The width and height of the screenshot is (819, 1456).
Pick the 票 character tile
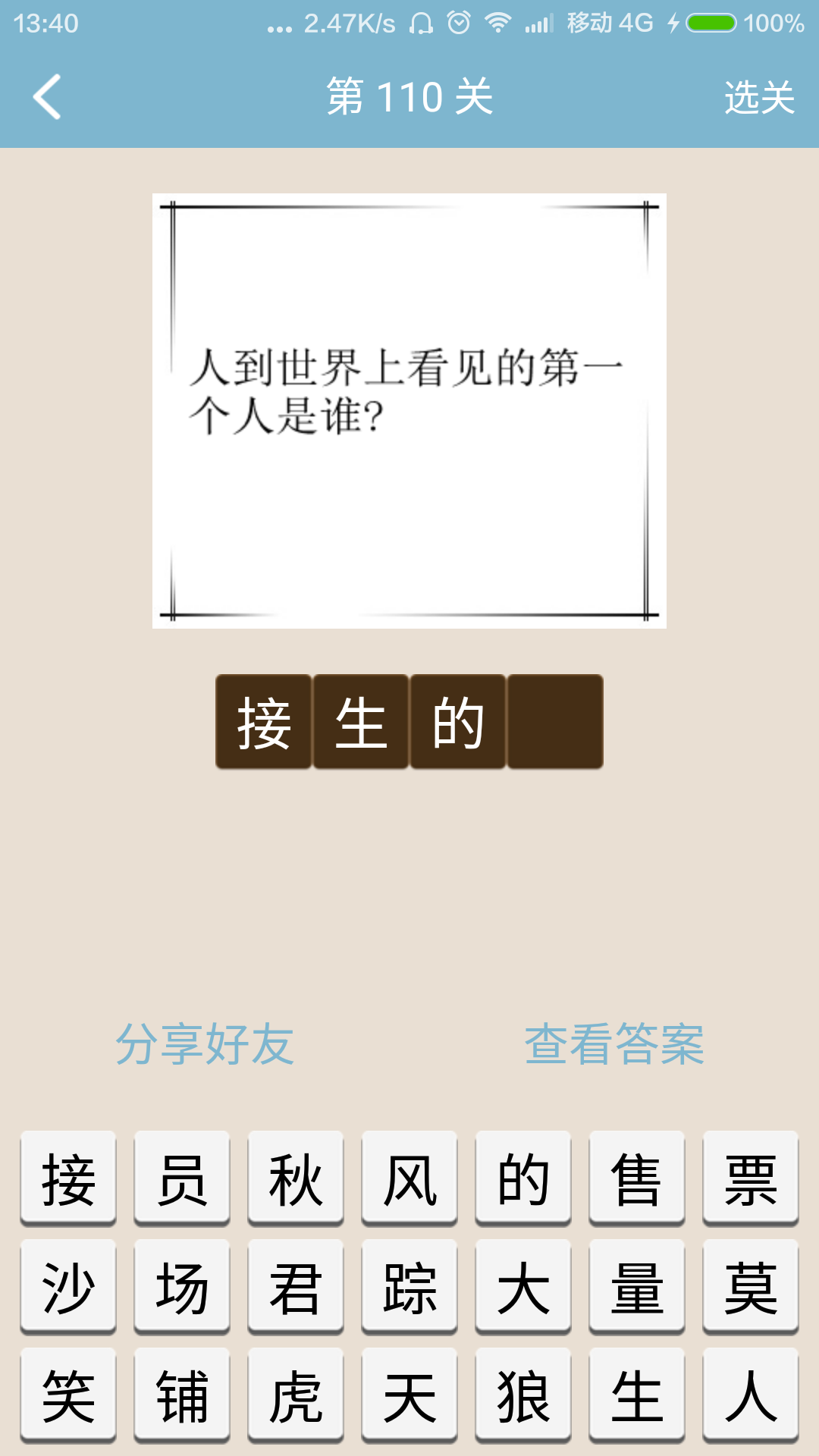pos(750,1178)
